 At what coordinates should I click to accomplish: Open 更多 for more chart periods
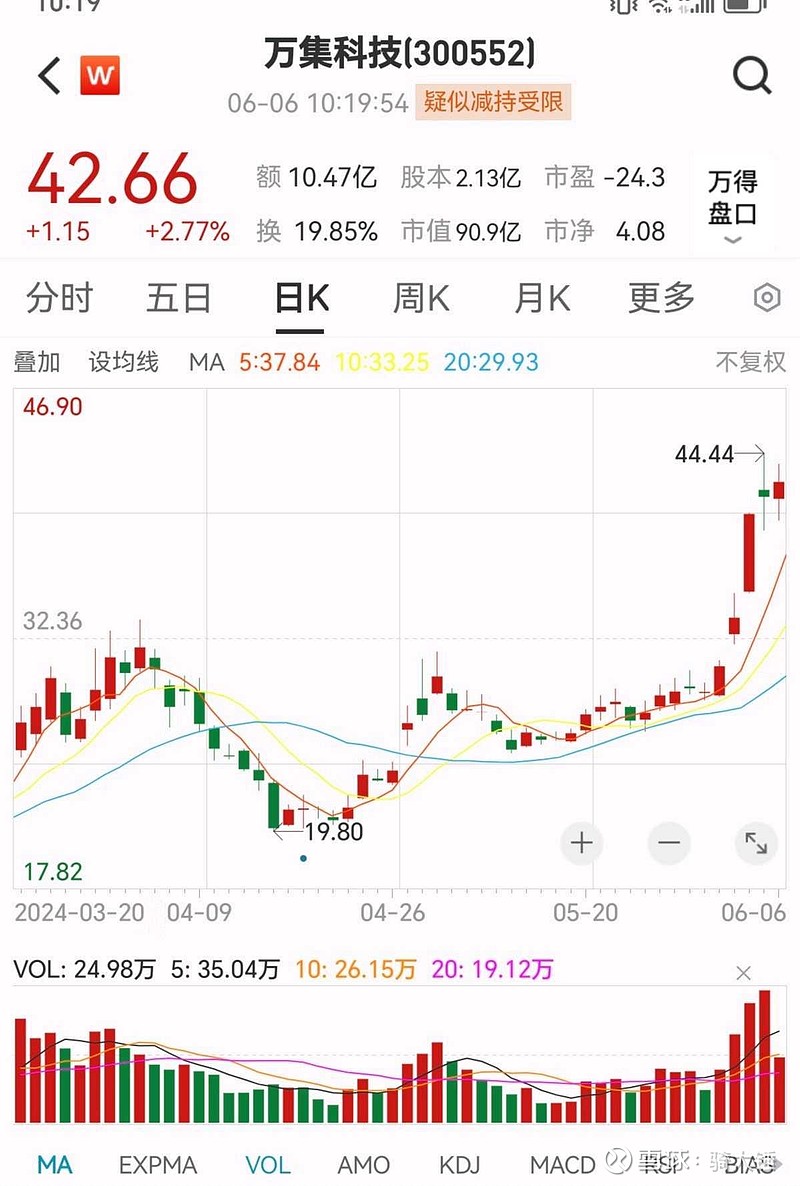tap(658, 297)
